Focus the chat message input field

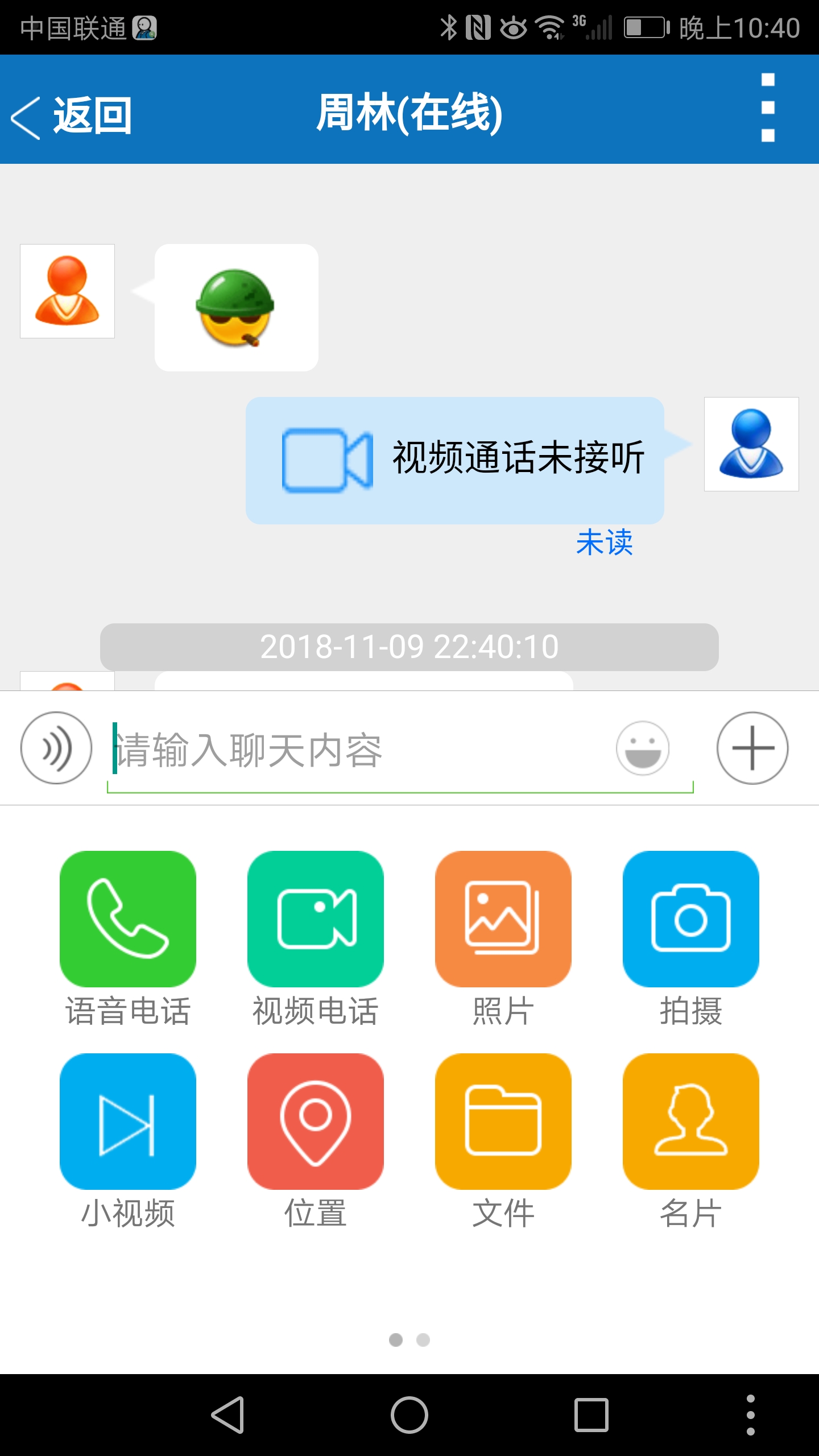(358, 750)
